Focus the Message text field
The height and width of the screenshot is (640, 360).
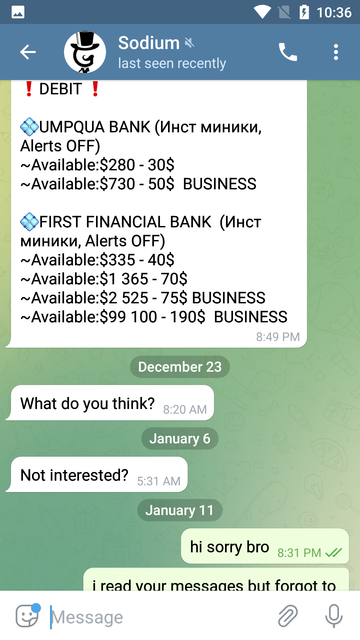(159, 617)
